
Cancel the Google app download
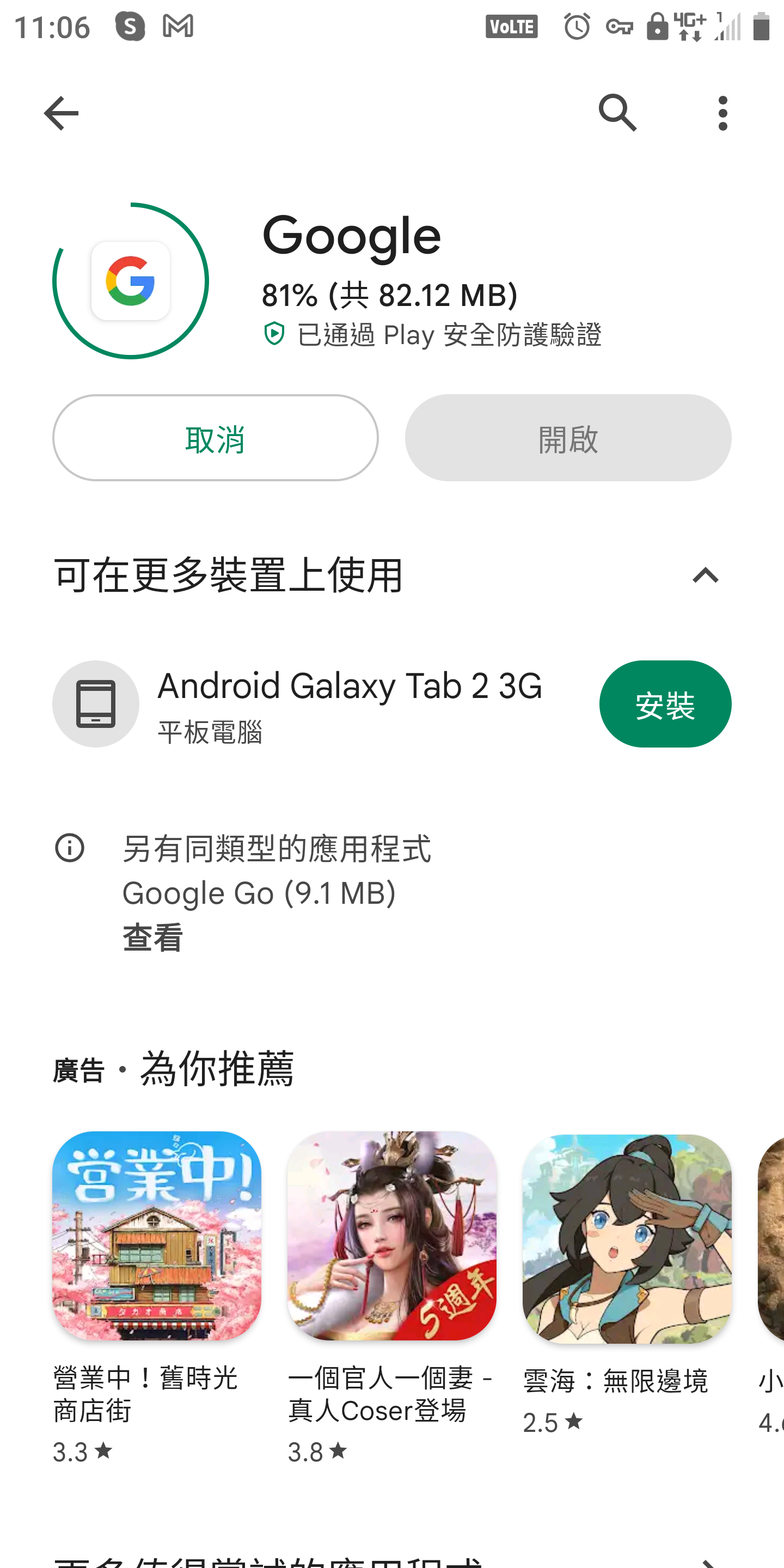pos(216,438)
